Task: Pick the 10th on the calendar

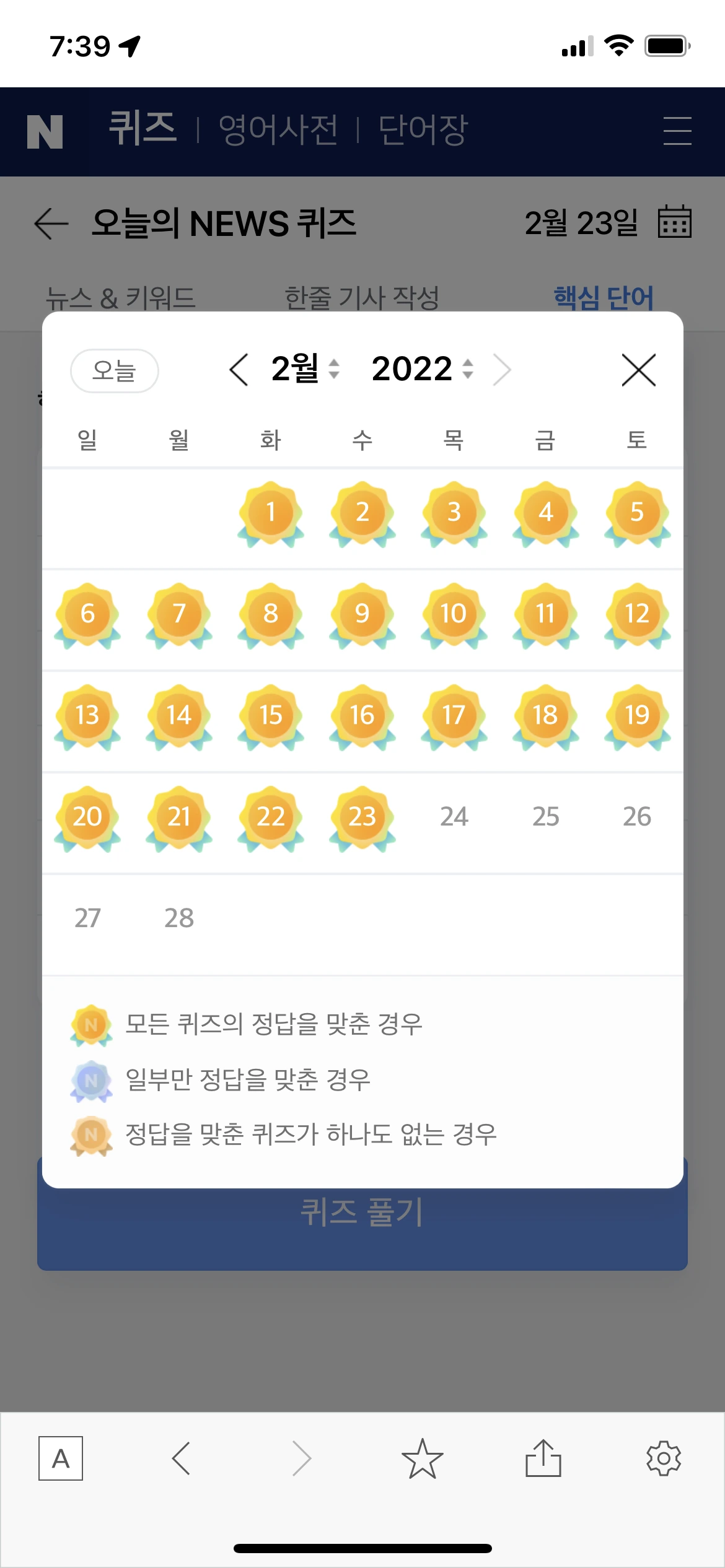Action: (454, 614)
